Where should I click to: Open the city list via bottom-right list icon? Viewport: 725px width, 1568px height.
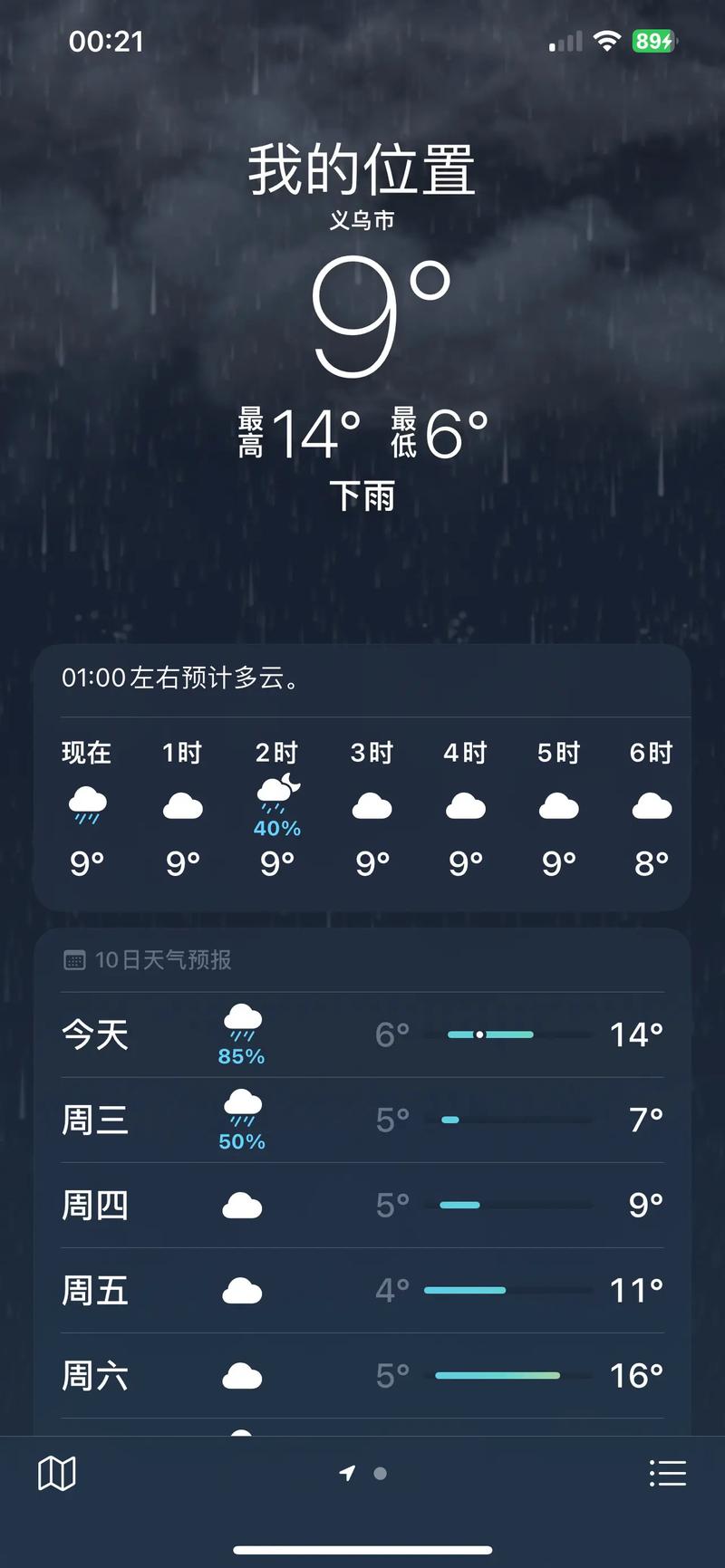669,1472
